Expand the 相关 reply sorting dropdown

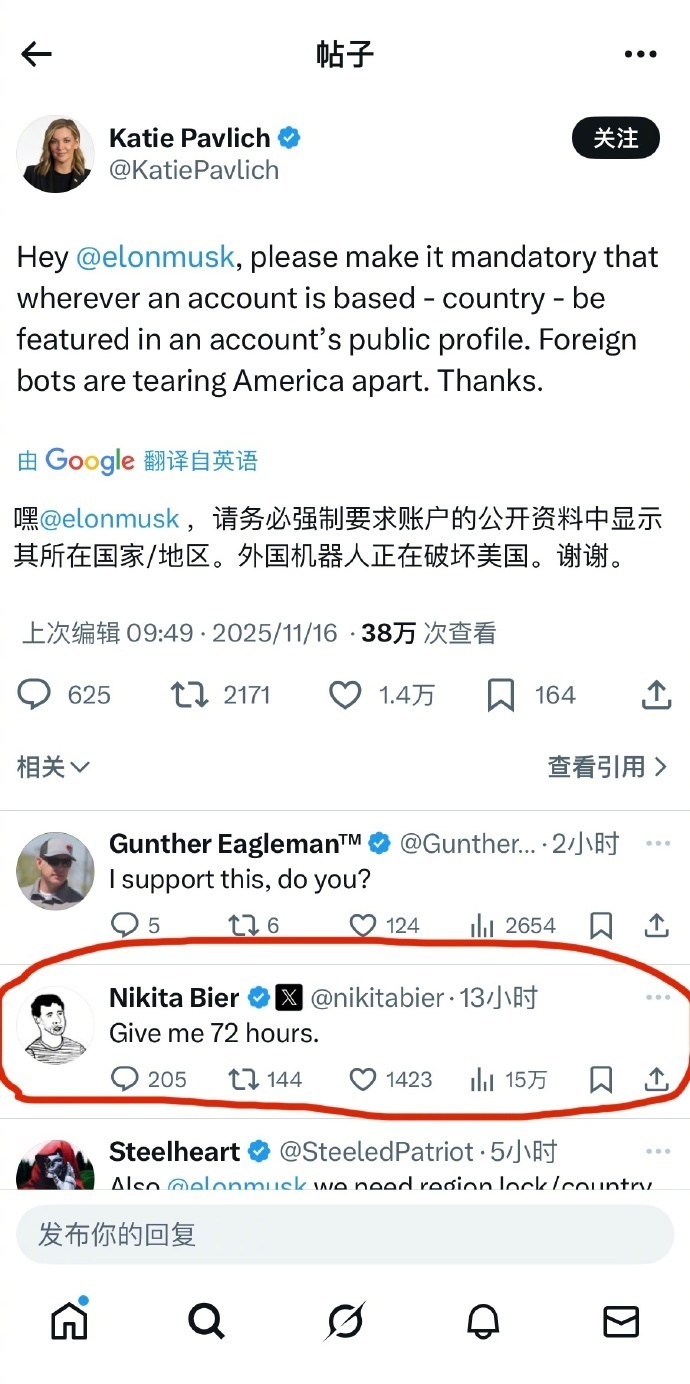coord(54,767)
